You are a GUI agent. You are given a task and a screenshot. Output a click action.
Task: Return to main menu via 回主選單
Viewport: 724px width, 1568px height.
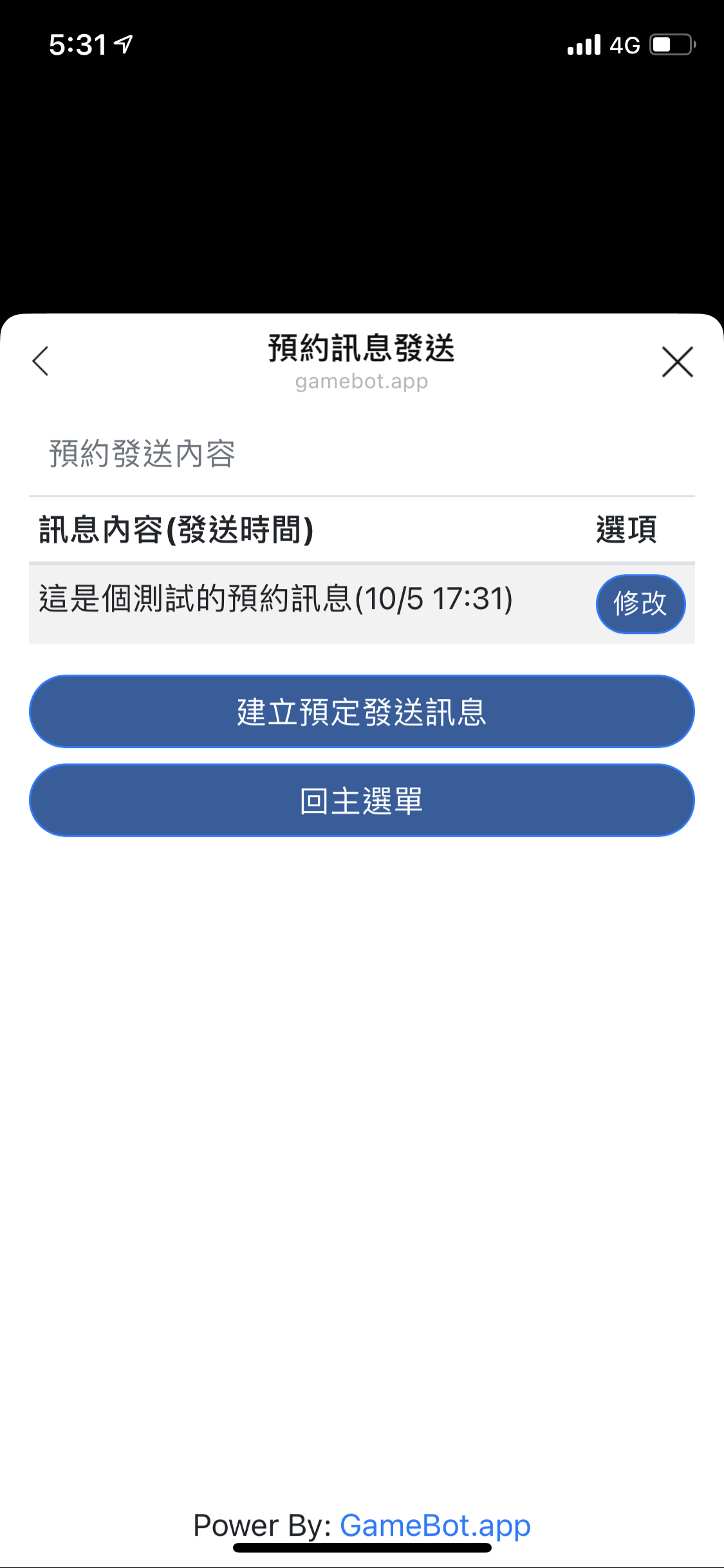pos(362,800)
